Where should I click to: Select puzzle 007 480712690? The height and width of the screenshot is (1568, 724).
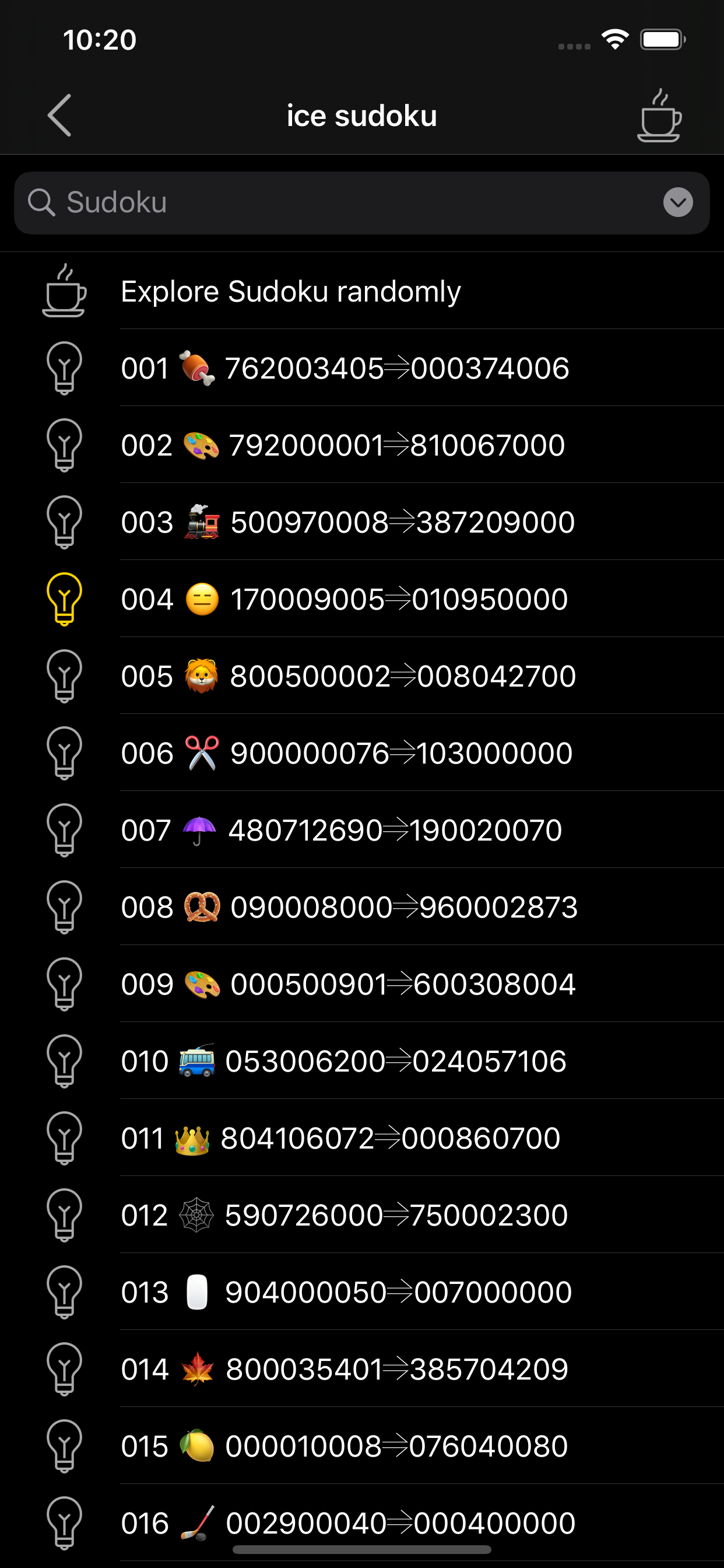point(362,830)
